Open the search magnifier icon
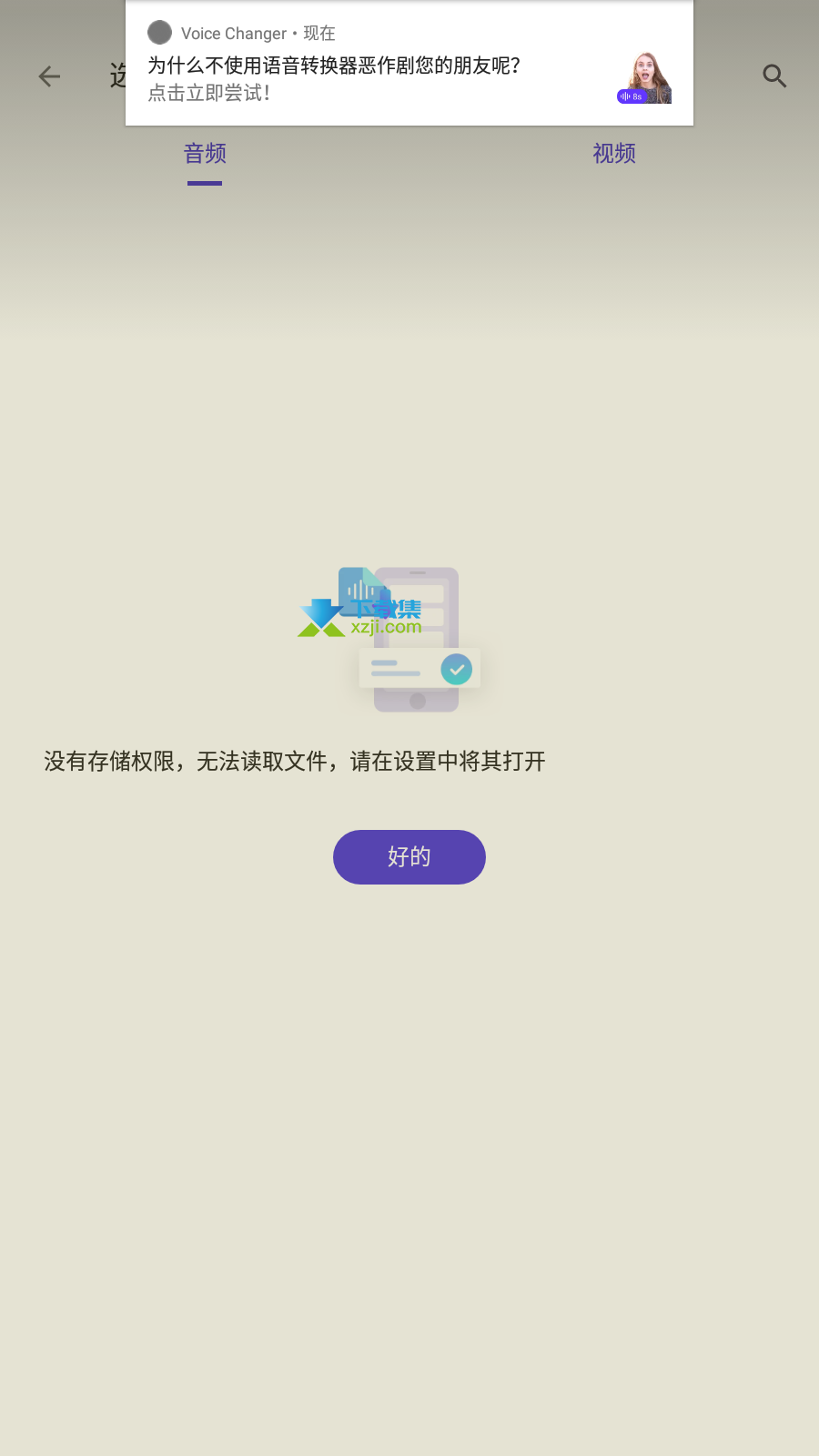This screenshot has height=1456, width=819. [x=774, y=76]
